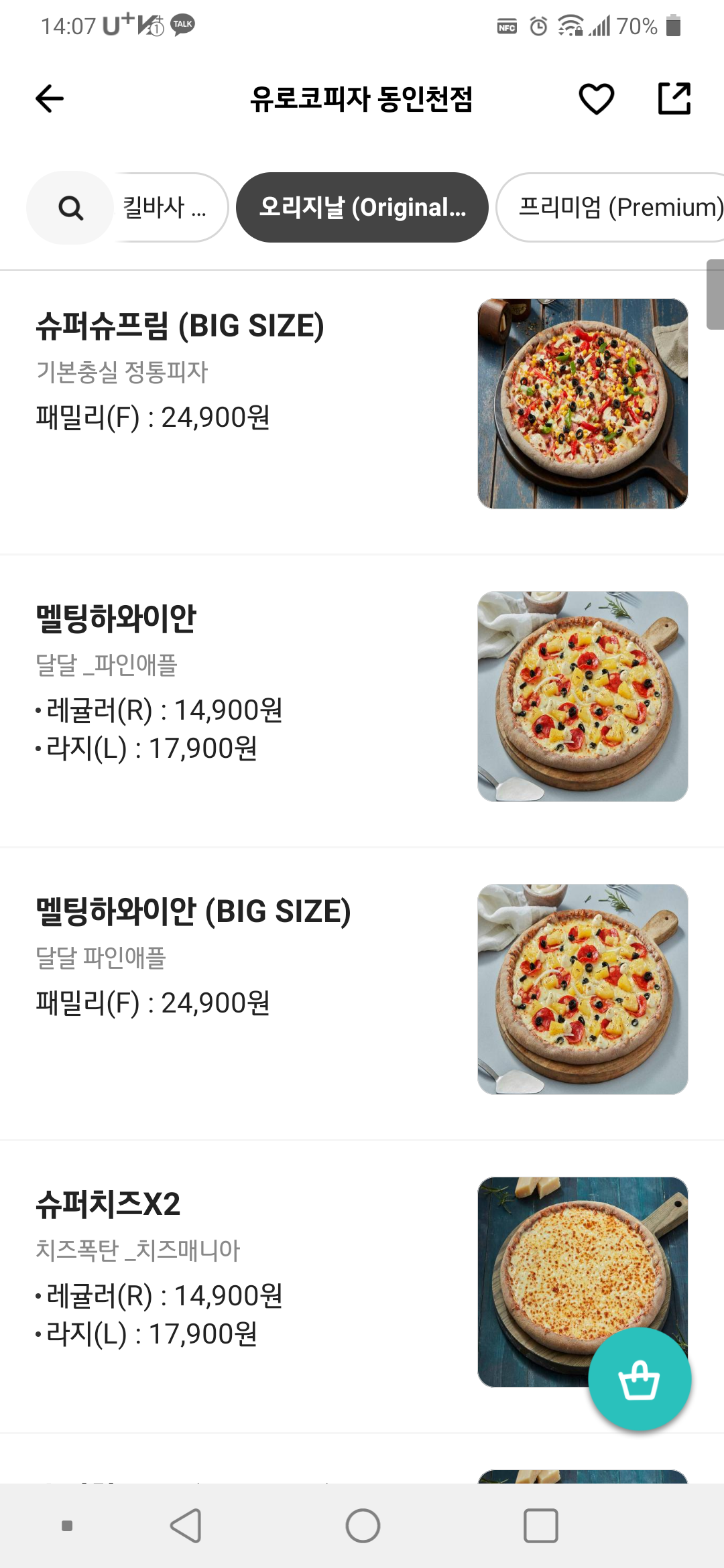Open the menu search icon
Image resolution: width=724 pixels, height=1568 pixels.
[70, 208]
